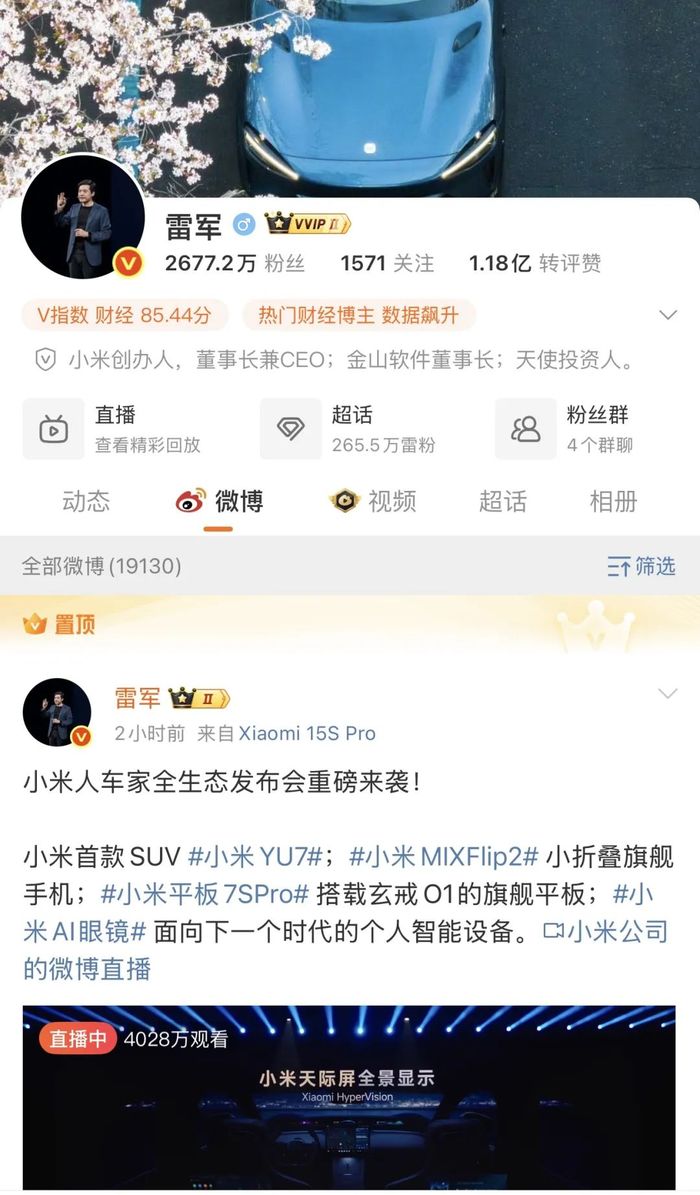Open Lei Jun's large profile avatar
Viewport: 700px width, 1195px height.
click(83, 217)
